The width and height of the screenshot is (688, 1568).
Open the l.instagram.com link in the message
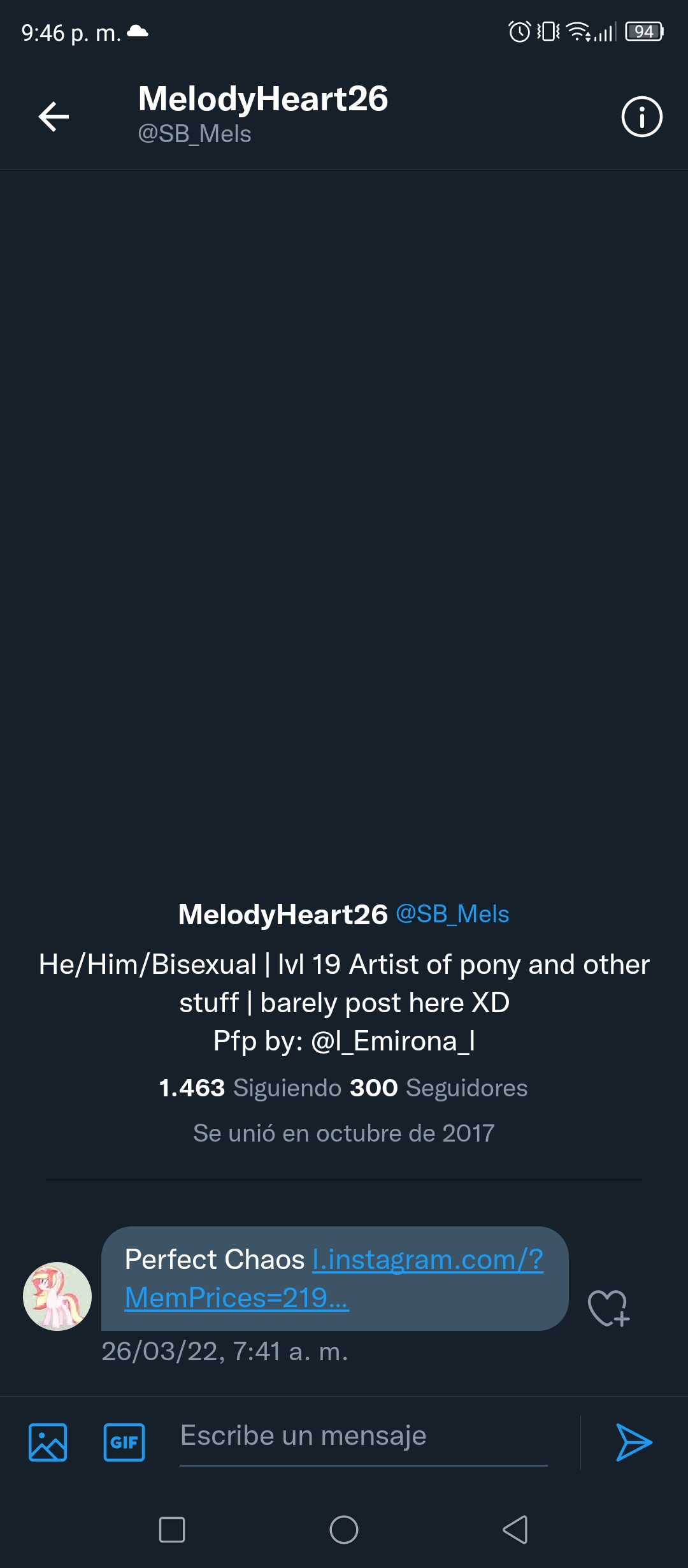(x=334, y=1278)
